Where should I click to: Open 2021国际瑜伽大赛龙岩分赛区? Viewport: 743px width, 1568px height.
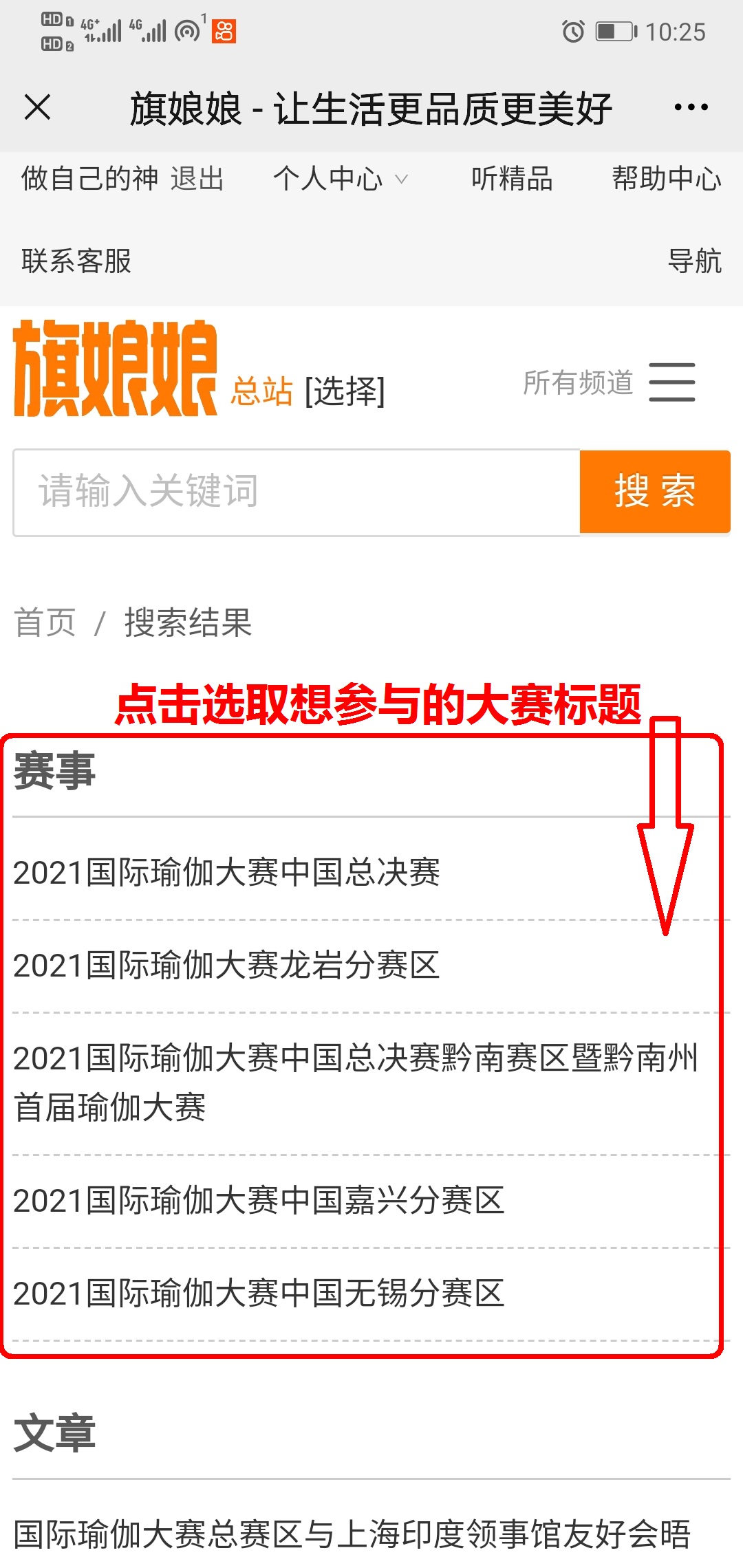tap(227, 966)
